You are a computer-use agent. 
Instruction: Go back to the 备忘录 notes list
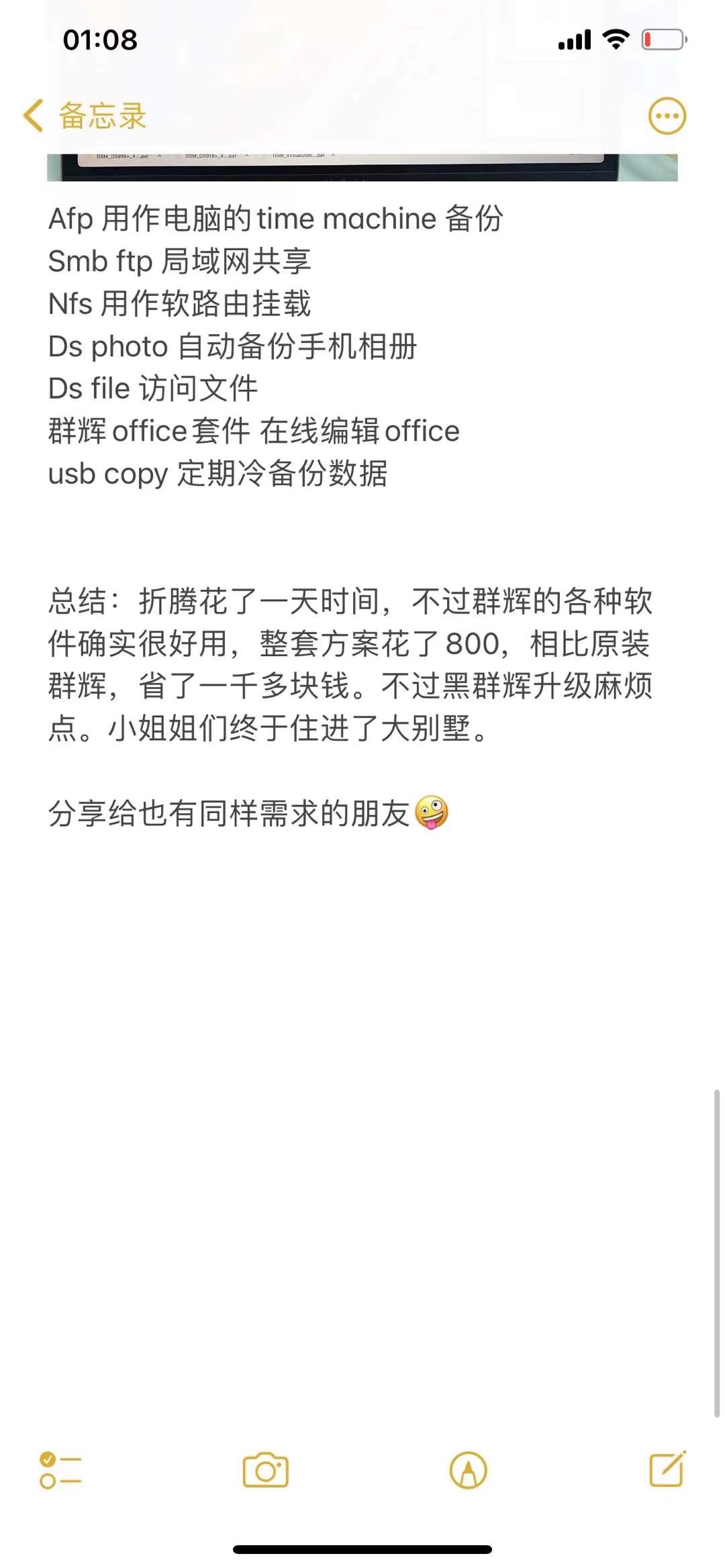(84, 116)
